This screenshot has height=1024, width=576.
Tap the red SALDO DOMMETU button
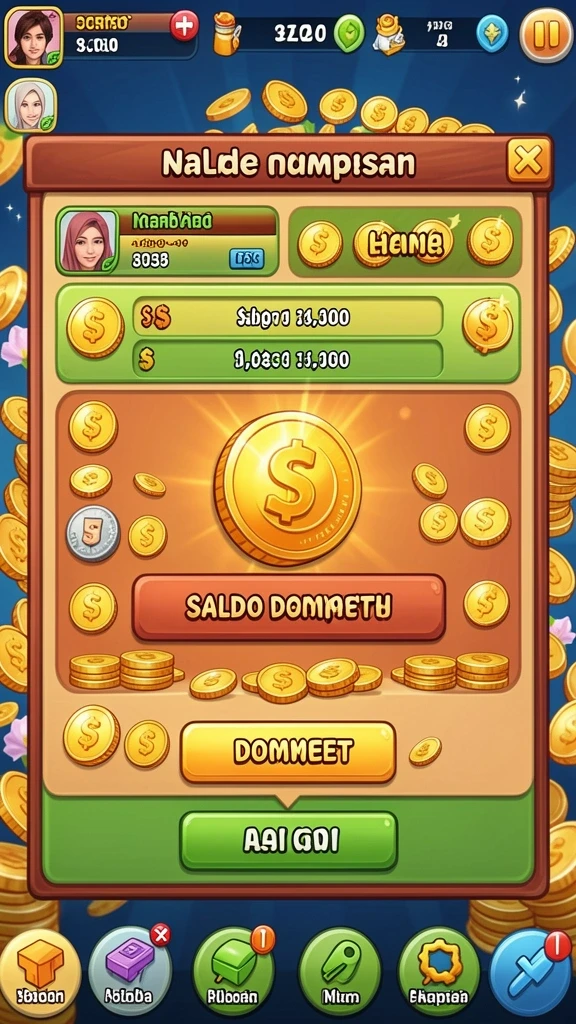pos(289,607)
